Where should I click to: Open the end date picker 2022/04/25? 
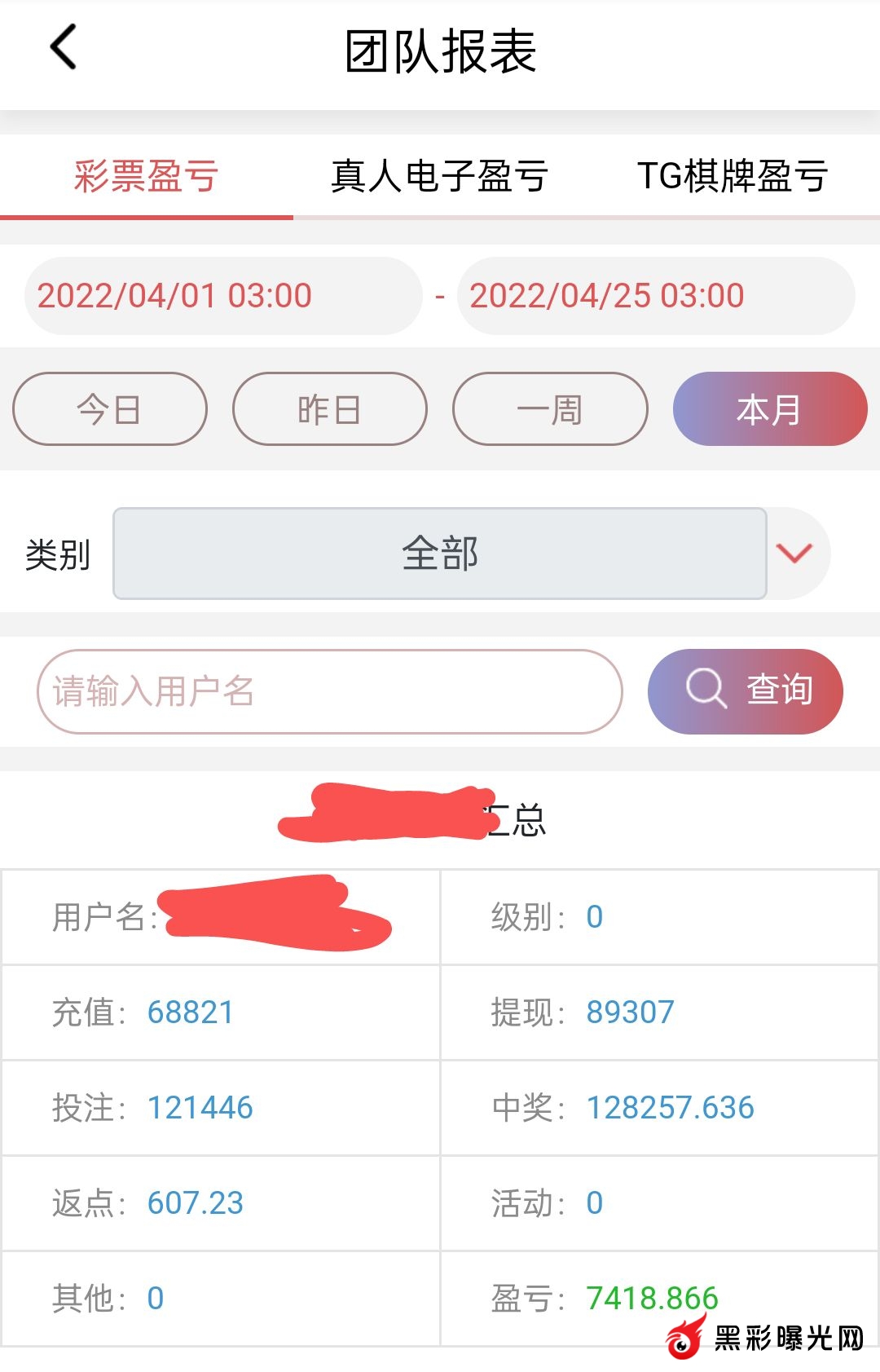(655, 296)
